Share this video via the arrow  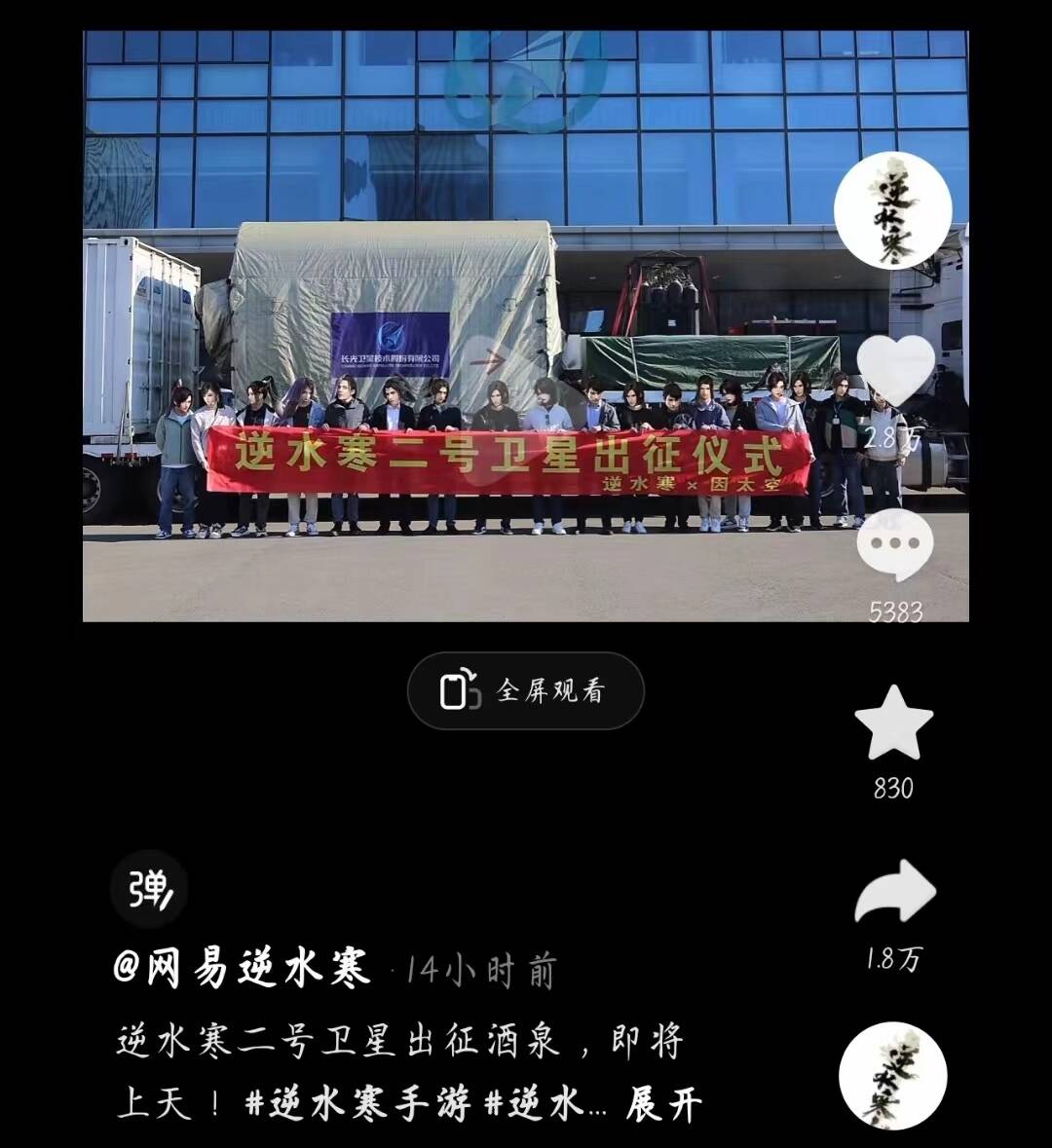pos(894,891)
